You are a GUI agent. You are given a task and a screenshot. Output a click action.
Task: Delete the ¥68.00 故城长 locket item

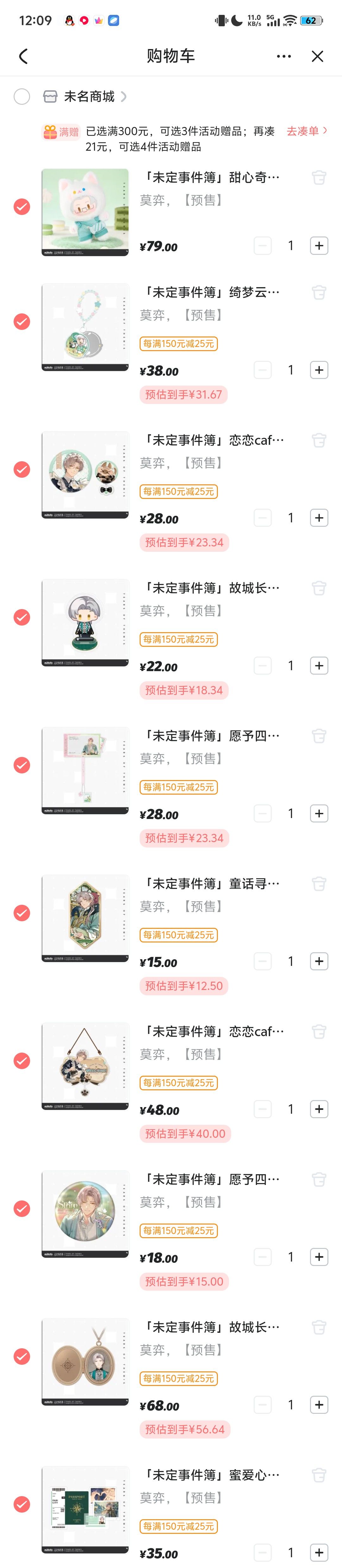[x=319, y=1327]
